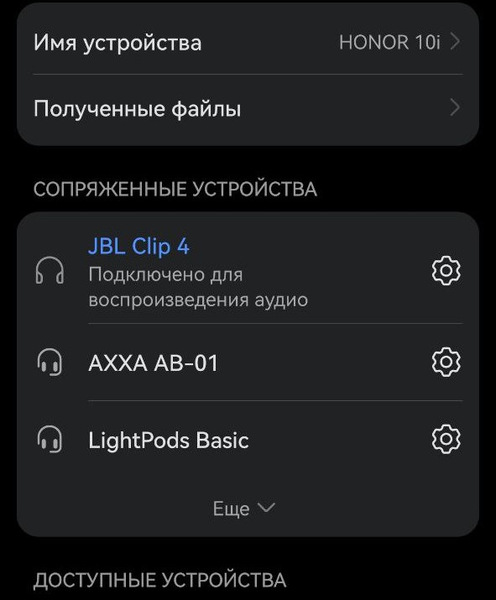Open settings gear for LightPods Basic
This screenshot has width=496, height=600.
(446, 439)
